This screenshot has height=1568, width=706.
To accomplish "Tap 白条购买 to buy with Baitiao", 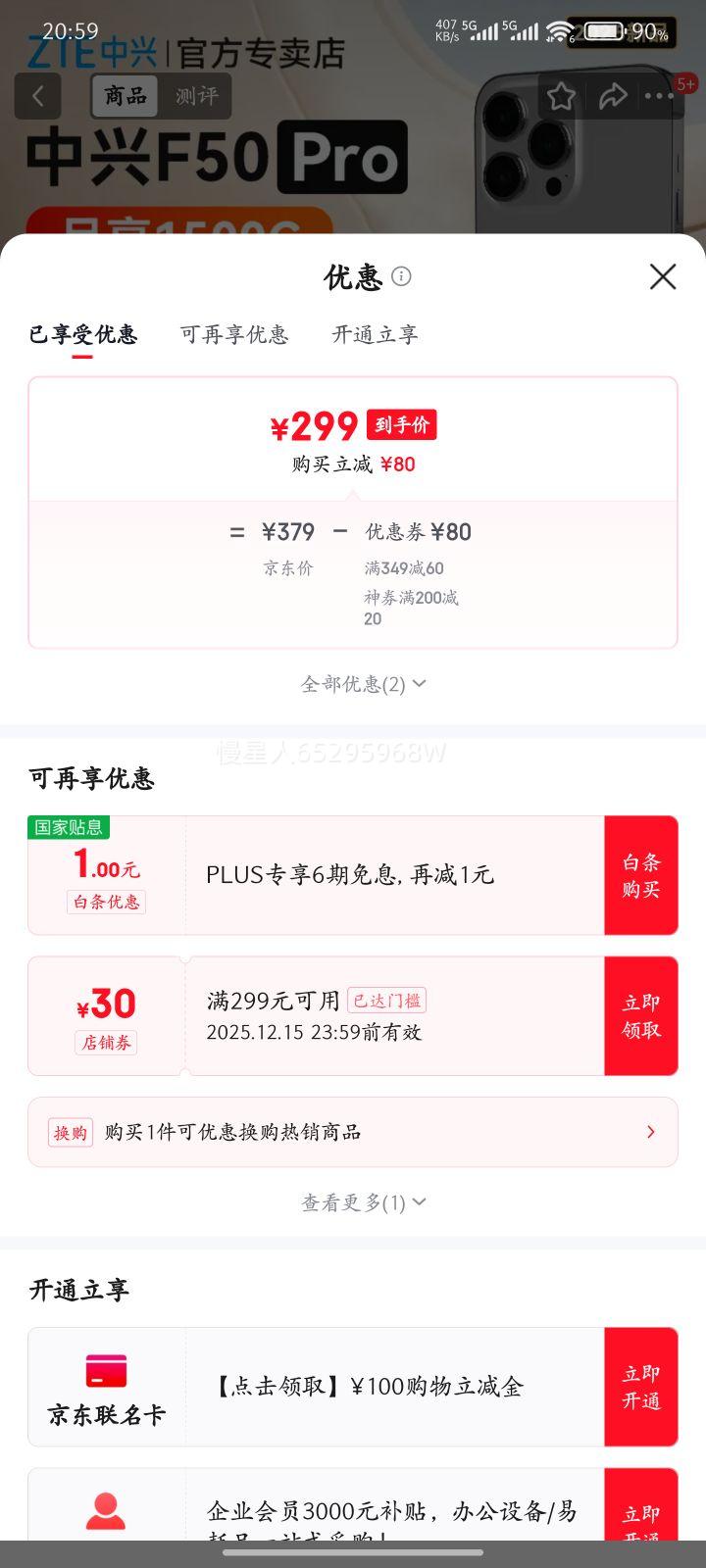I will tap(640, 875).
